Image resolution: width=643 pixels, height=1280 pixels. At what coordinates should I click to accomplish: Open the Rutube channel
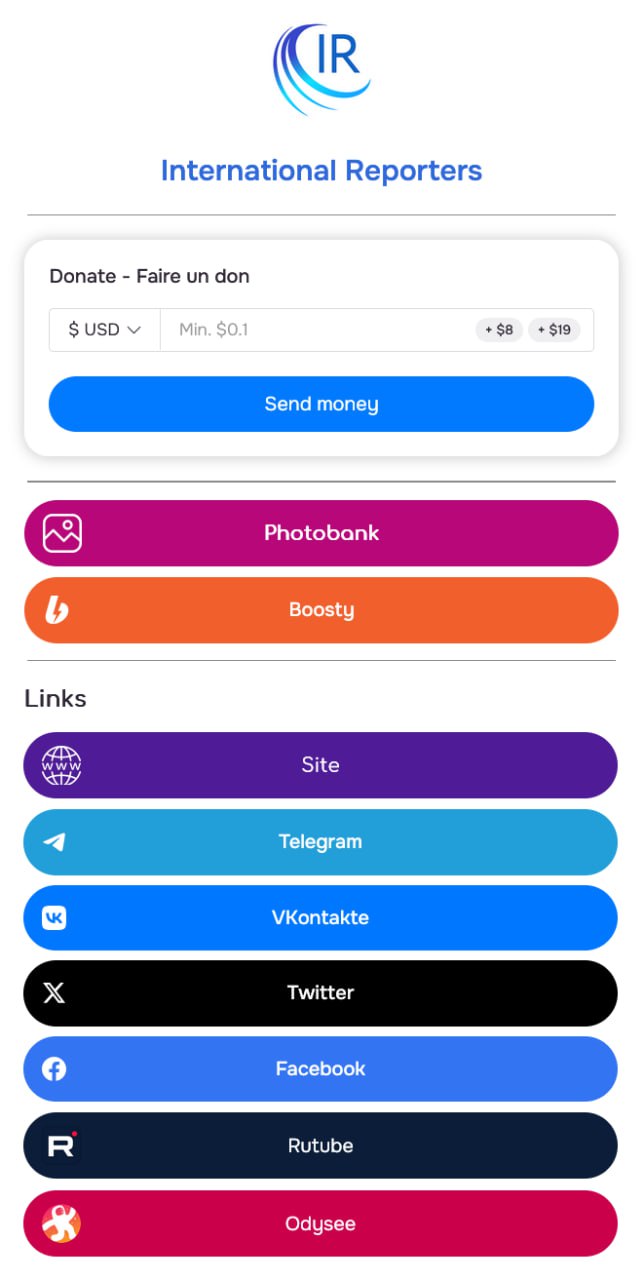point(321,1146)
